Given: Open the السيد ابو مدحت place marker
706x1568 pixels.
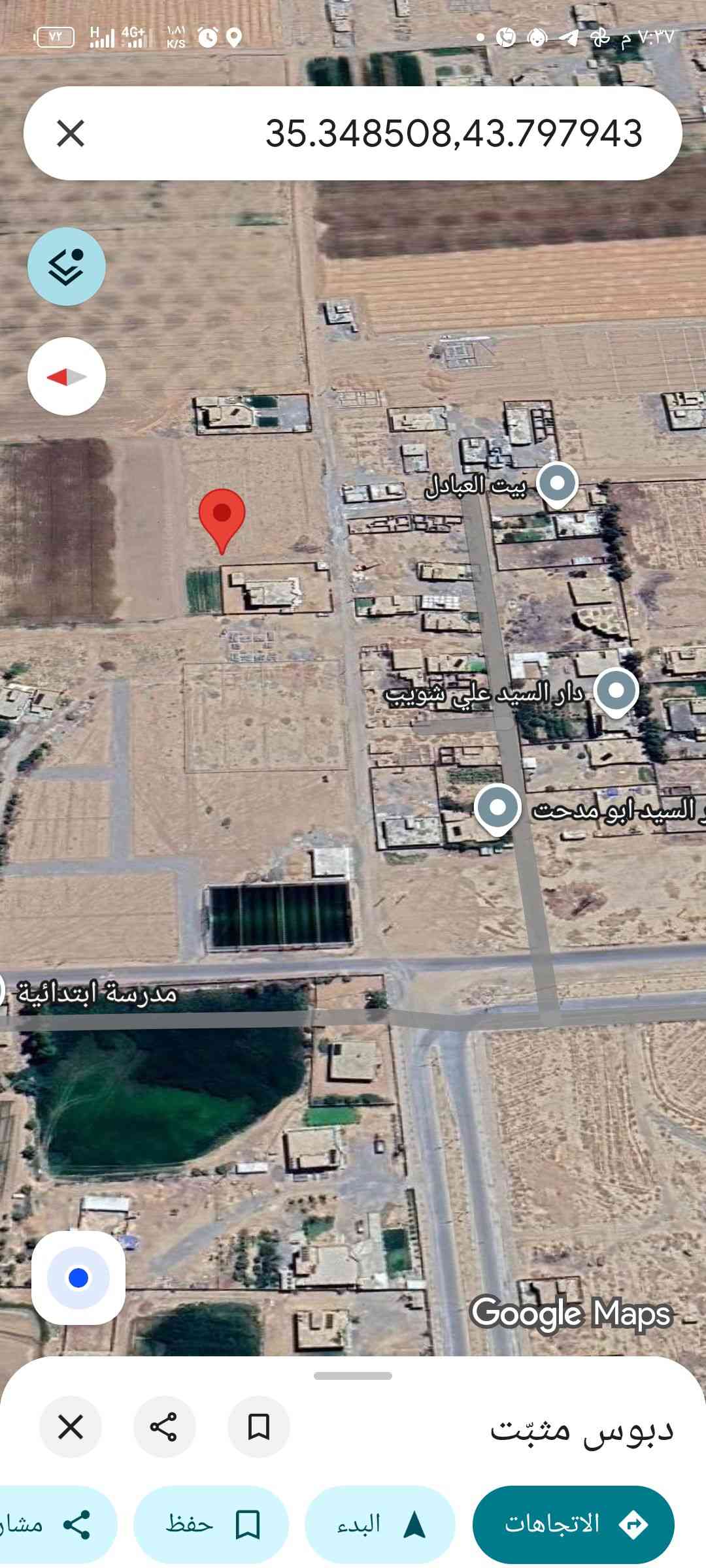Looking at the screenshot, I should (x=498, y=808).
